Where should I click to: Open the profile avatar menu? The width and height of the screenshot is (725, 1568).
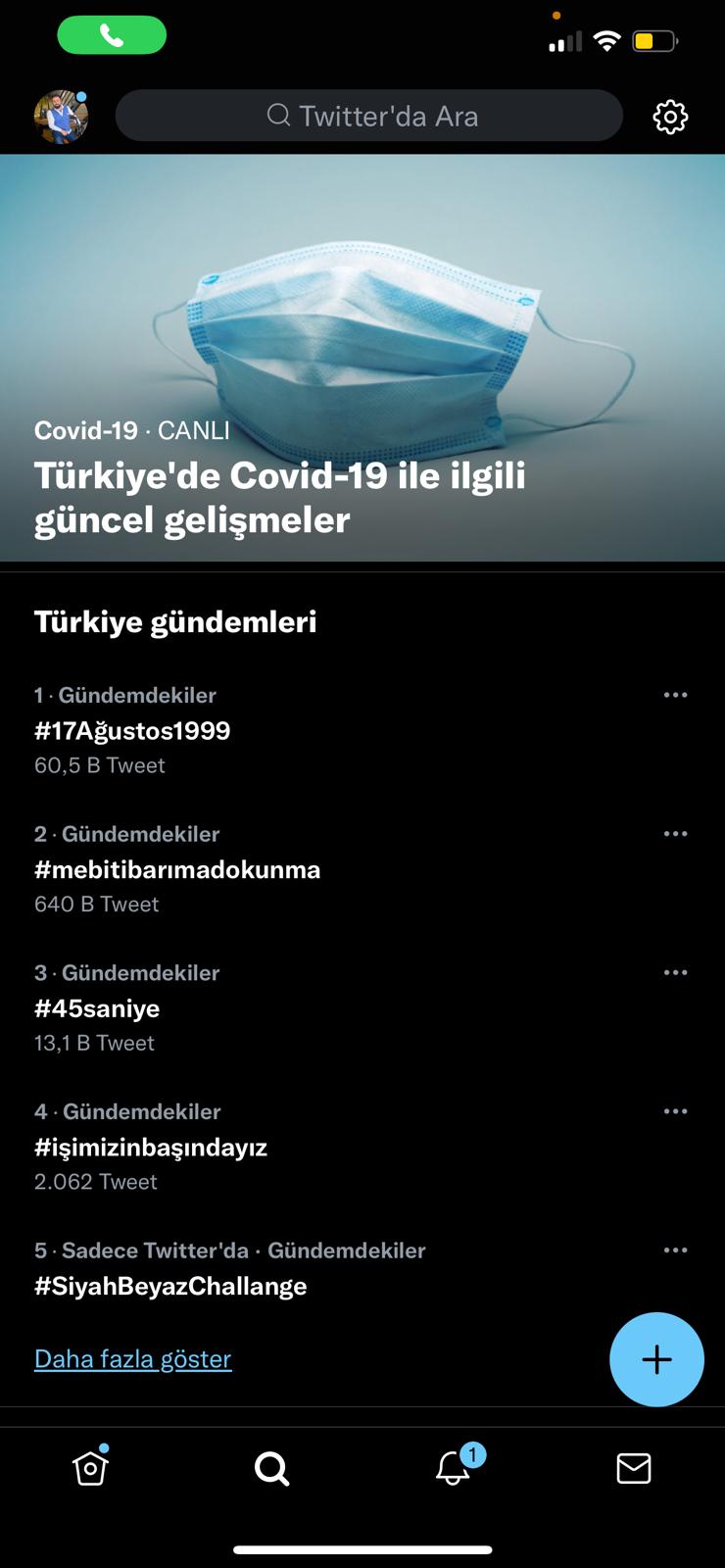61,117
